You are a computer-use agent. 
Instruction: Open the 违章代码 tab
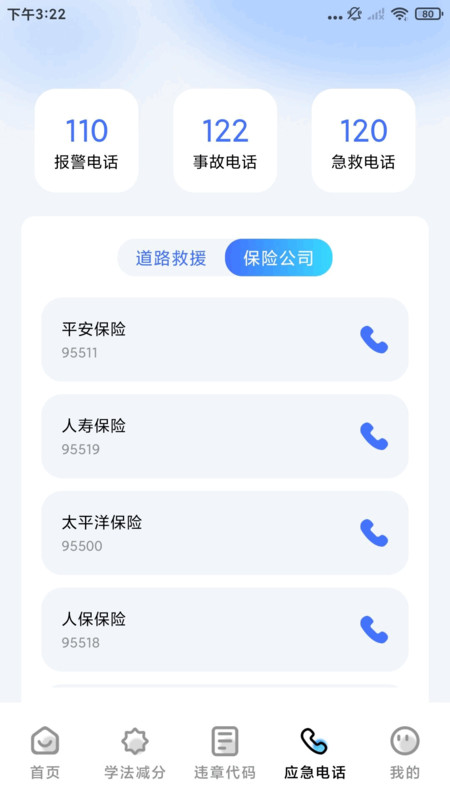point(224,753)
